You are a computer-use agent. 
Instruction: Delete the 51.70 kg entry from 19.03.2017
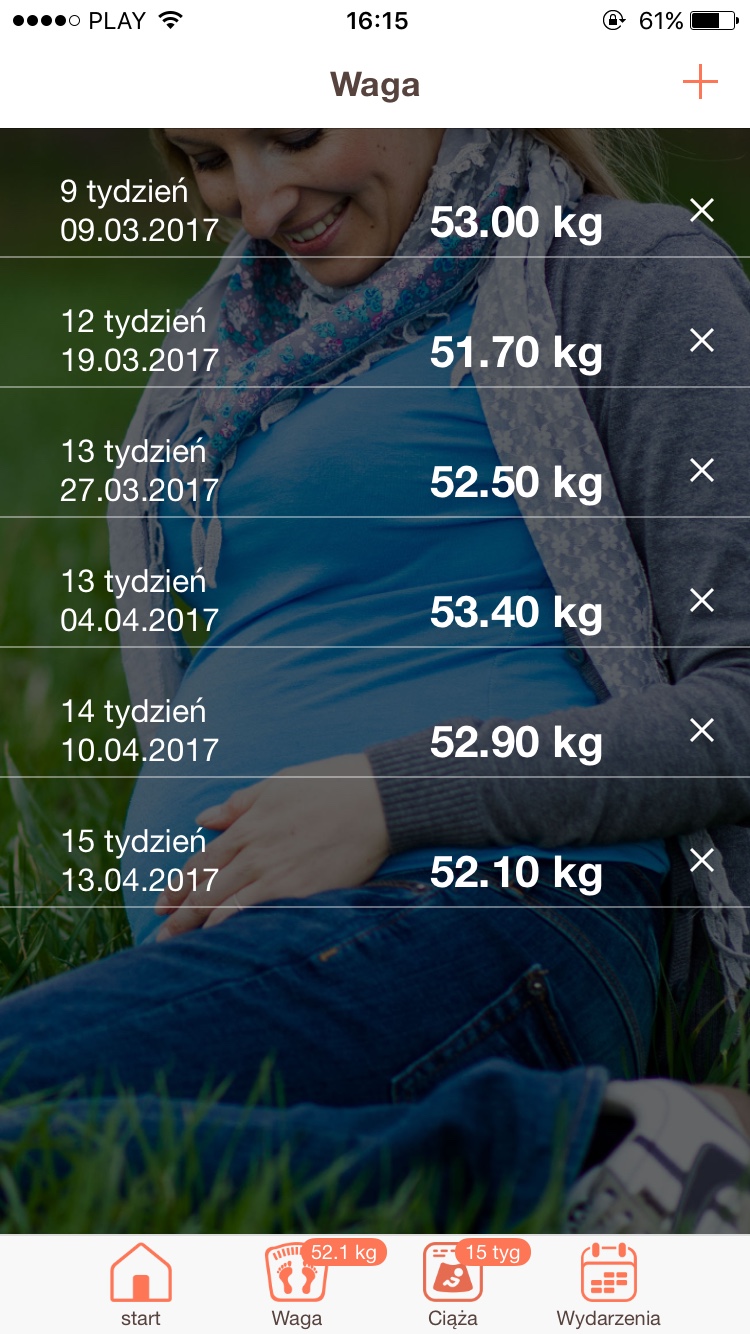pyautogui.click(x=702, y=341)
